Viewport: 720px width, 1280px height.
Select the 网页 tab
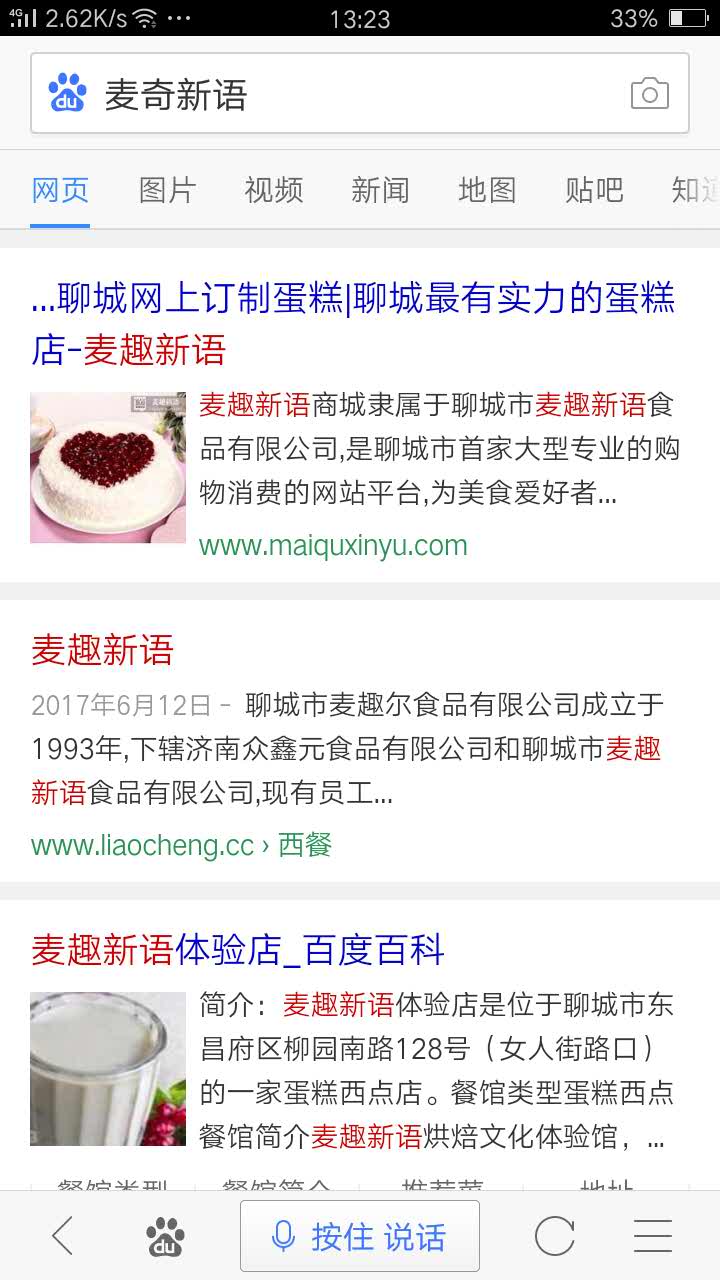(x=60, y=190)
